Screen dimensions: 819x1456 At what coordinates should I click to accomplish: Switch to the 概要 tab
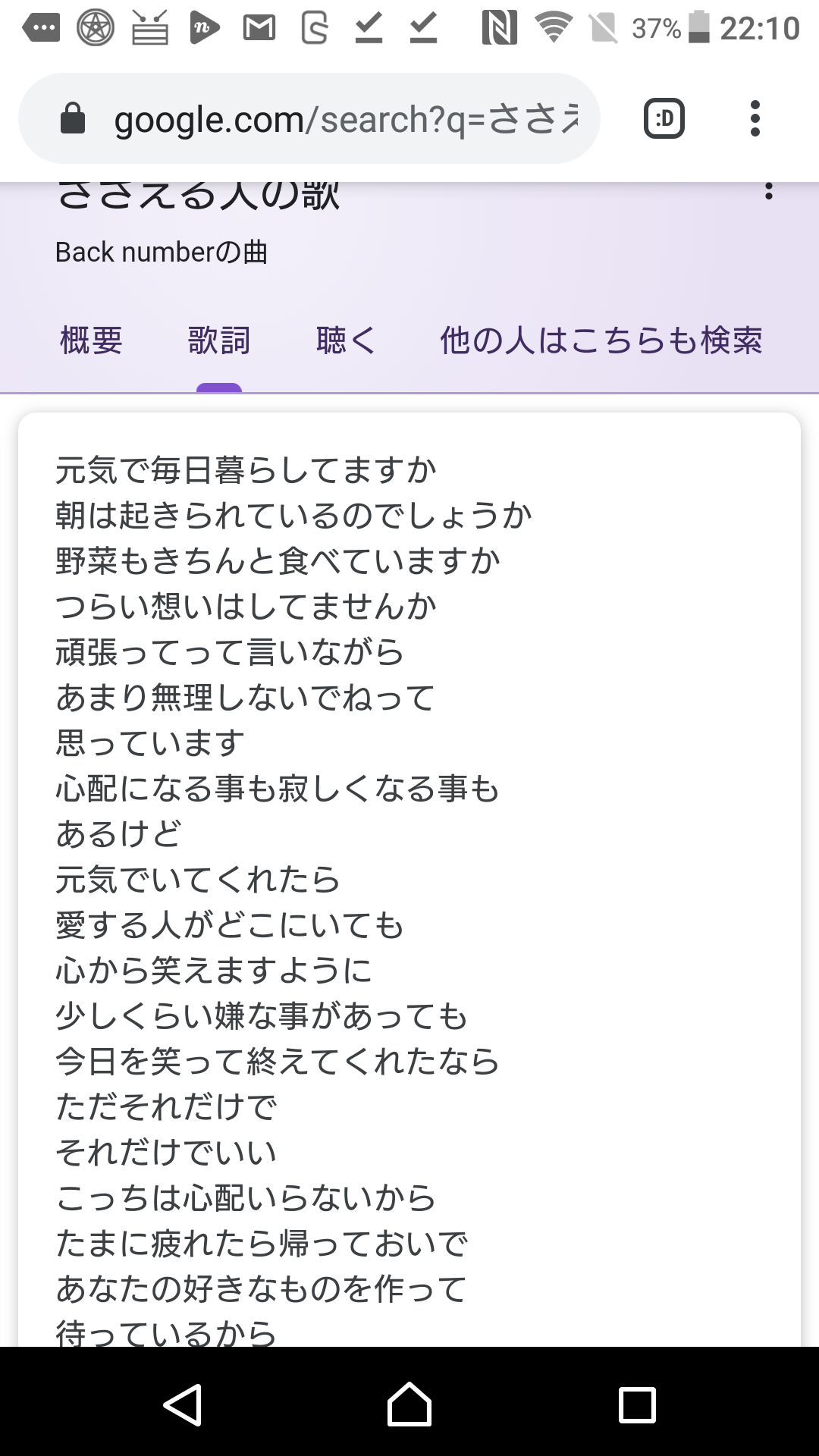point(91,340)
